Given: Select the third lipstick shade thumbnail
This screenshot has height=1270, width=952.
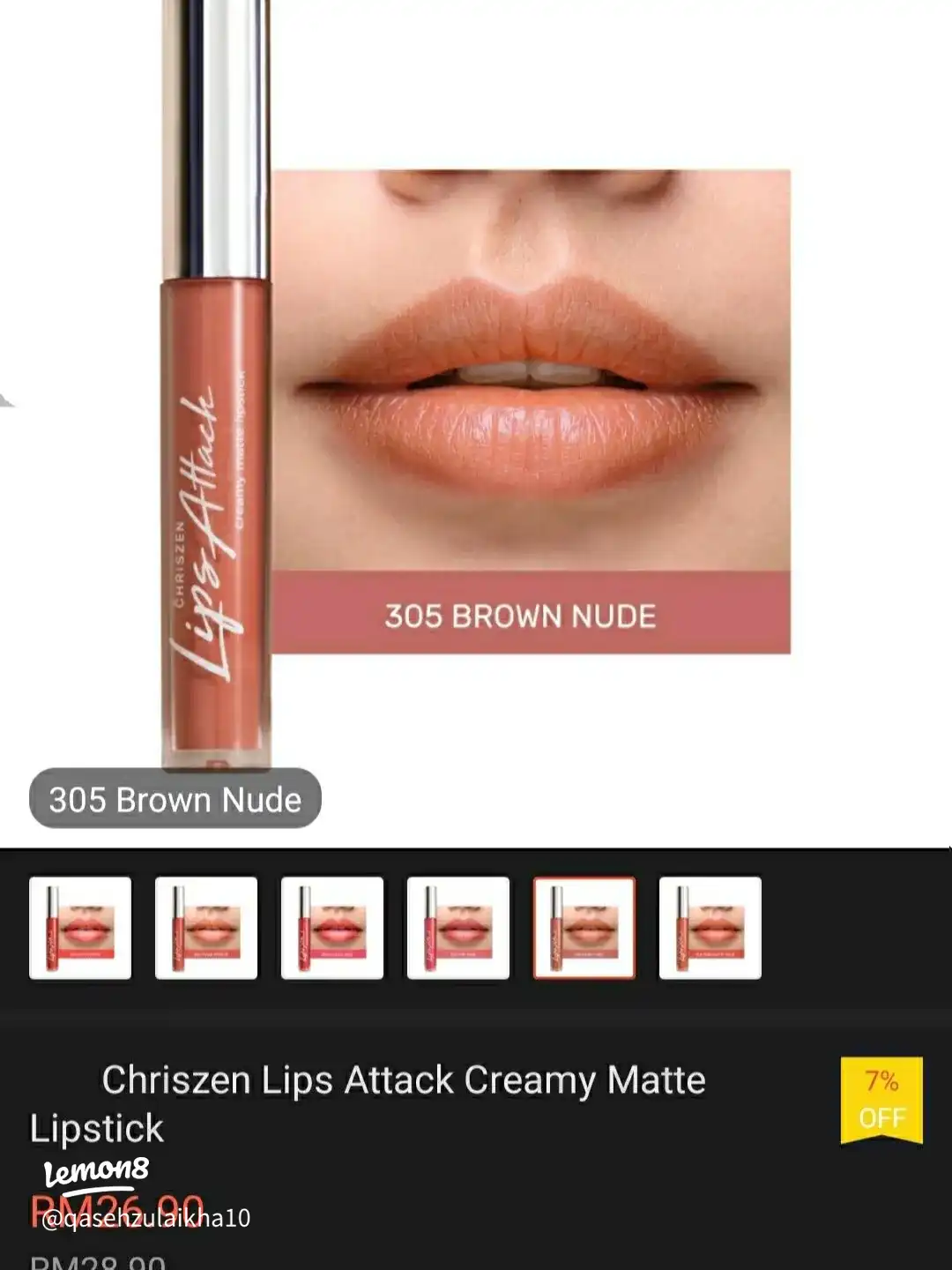Looking at the screenshot, I should pyautogui.click(x=332, y=928).
